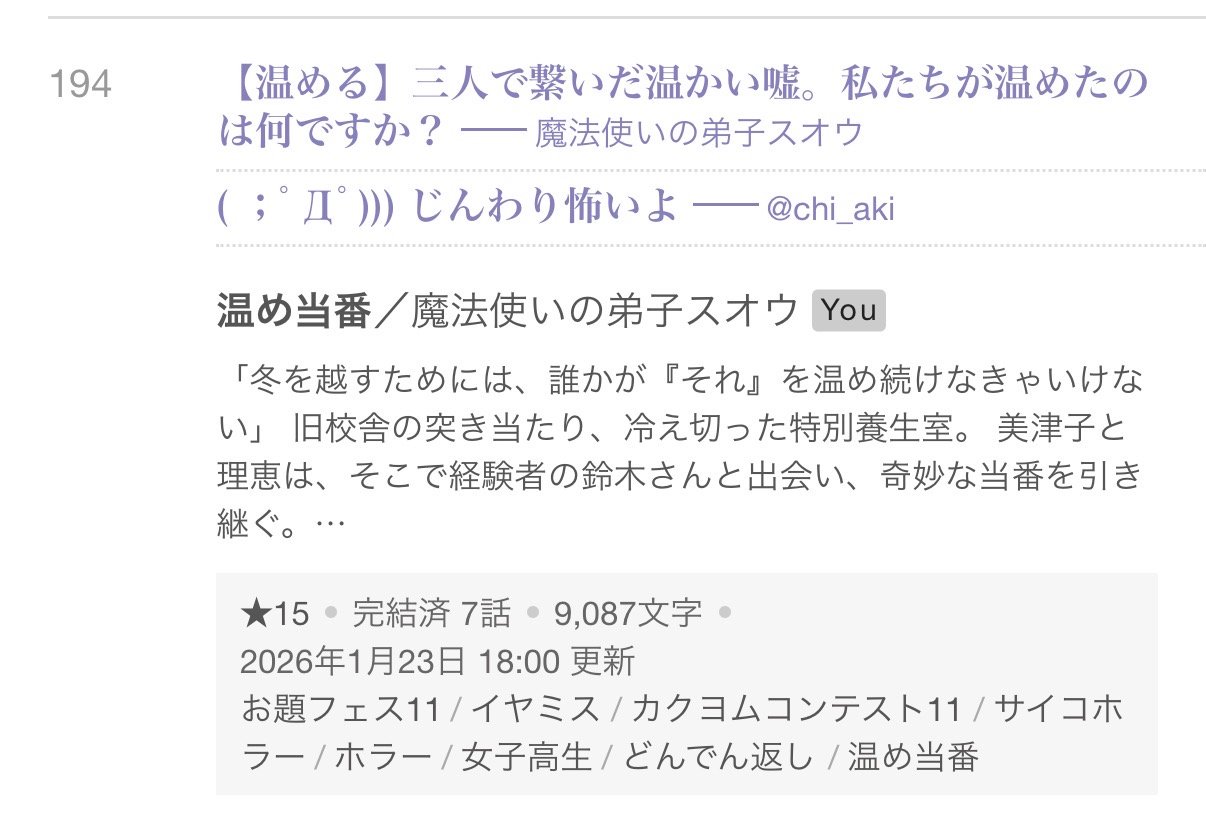This screenshot has height=828, width=1206.
Task: Select the お題フェス11 tag
Action: pyautogui.click(x=340, y=710)
